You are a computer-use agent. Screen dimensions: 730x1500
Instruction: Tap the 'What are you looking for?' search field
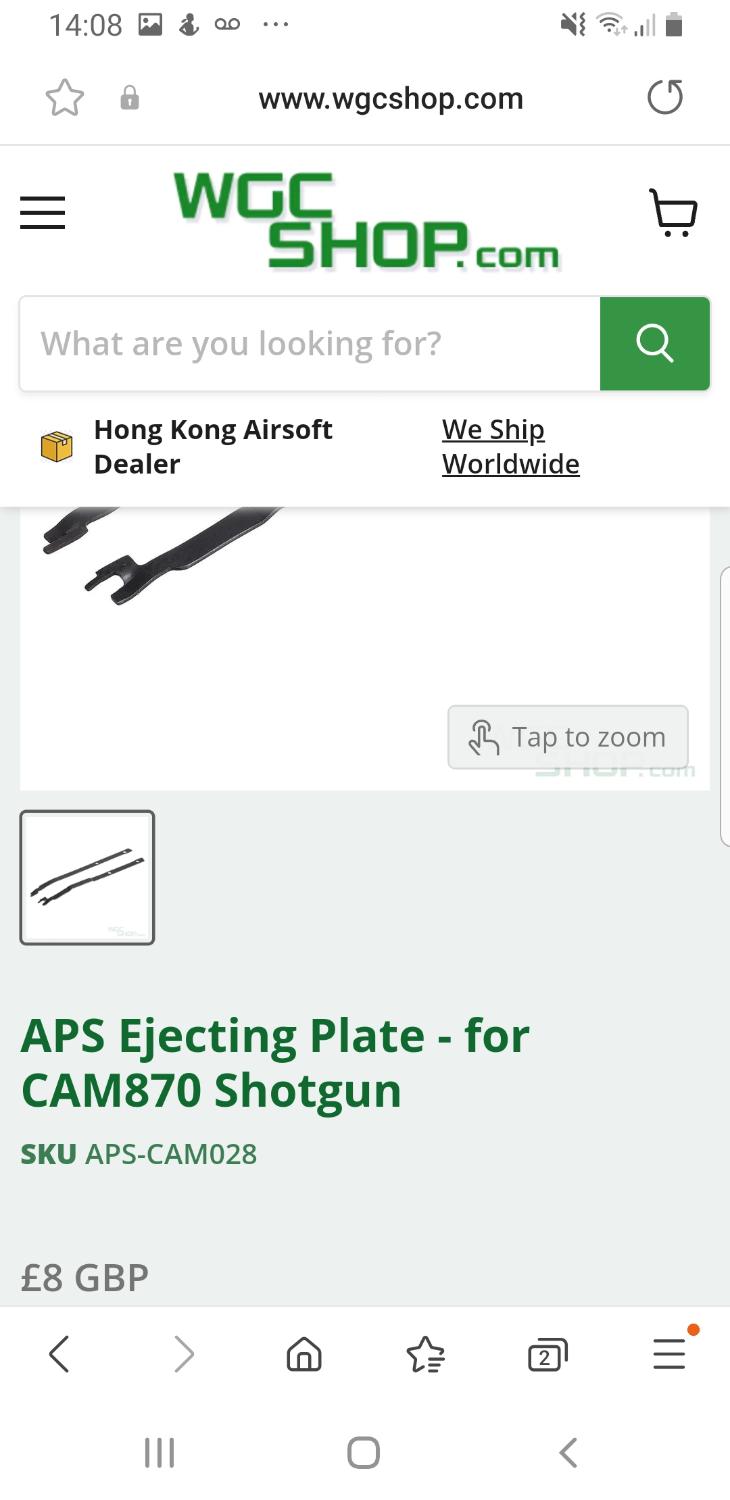pos(310,344)
